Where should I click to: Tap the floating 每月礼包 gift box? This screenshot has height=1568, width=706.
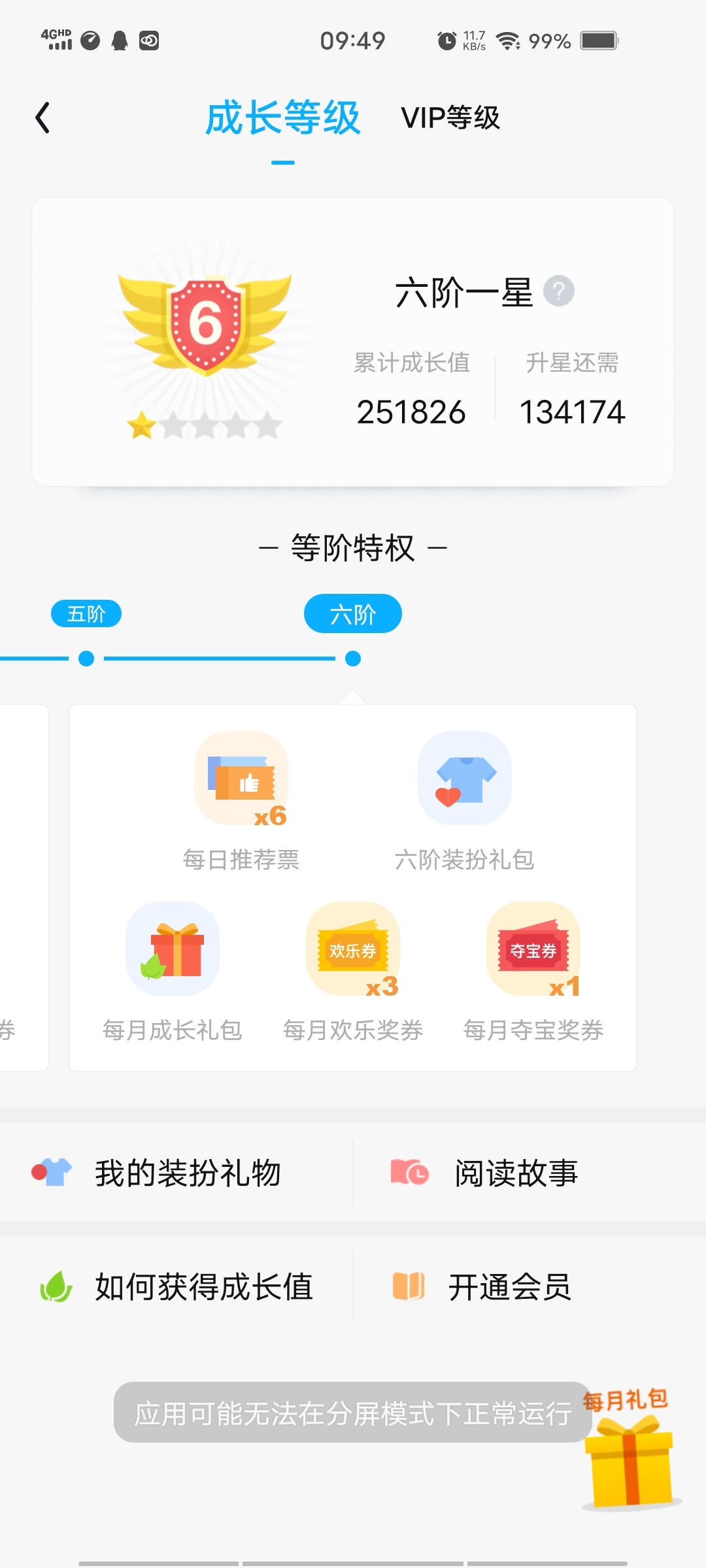pos(629,1457)
